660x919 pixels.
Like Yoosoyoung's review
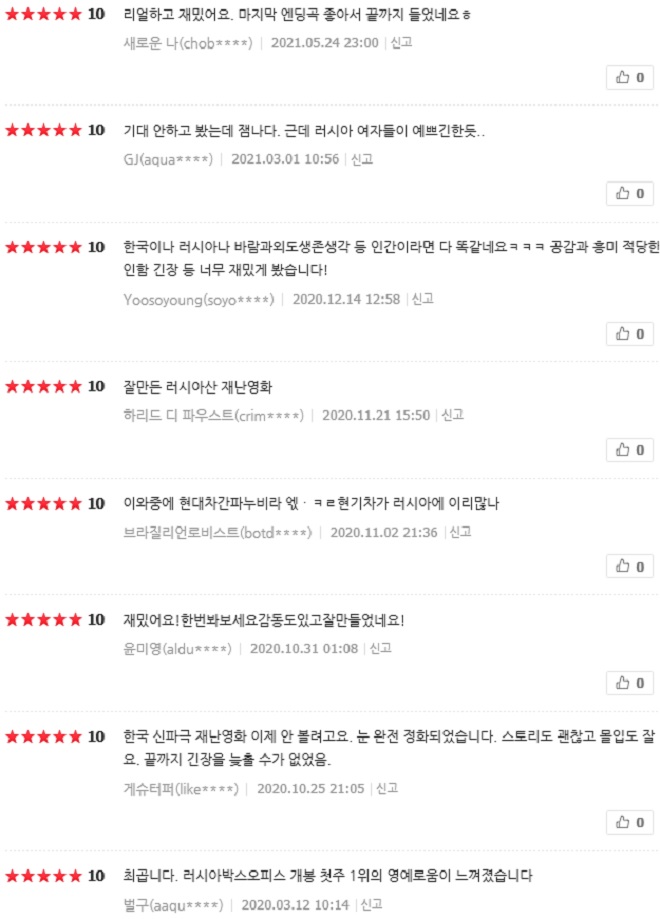tap(630, 333)
